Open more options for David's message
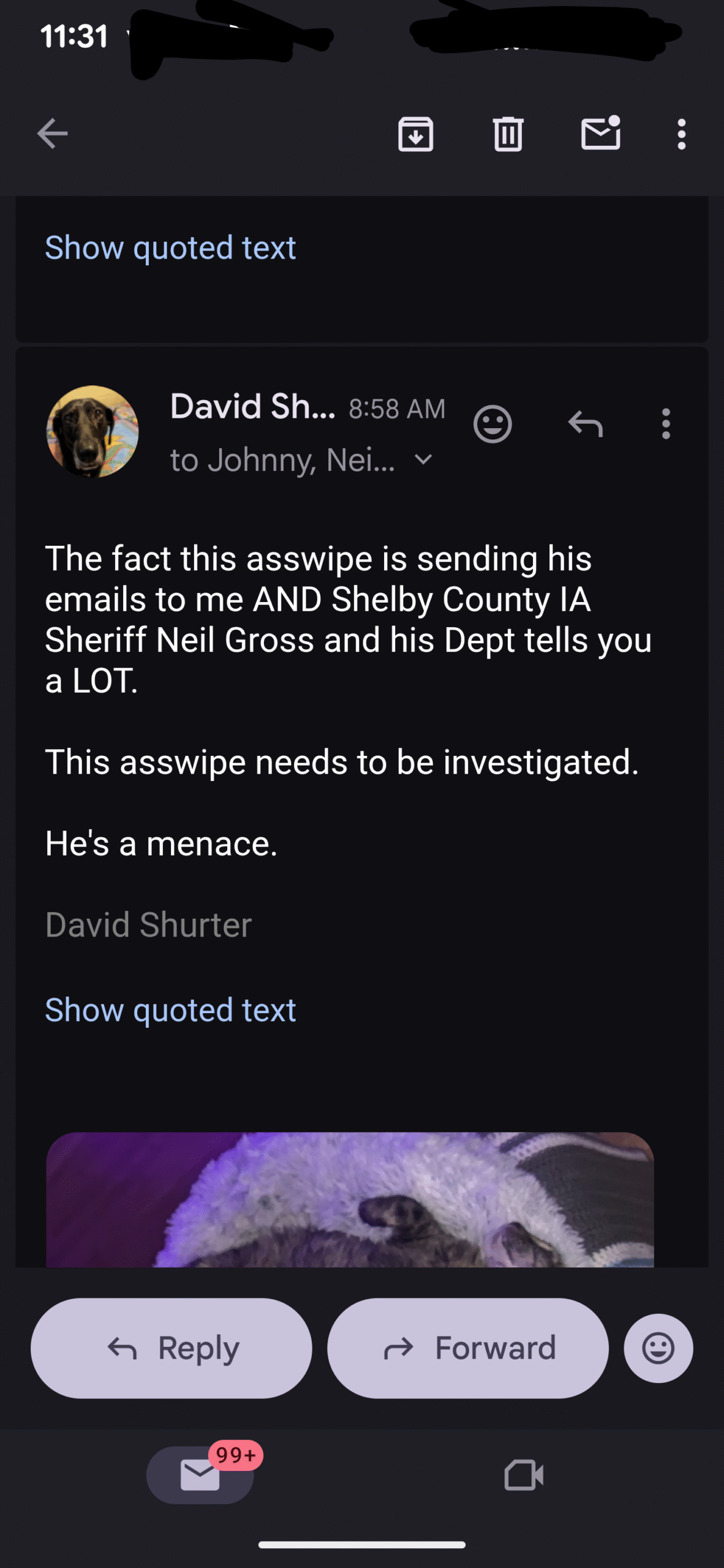Screen dimensions: 724x1568 click(666, 423)
